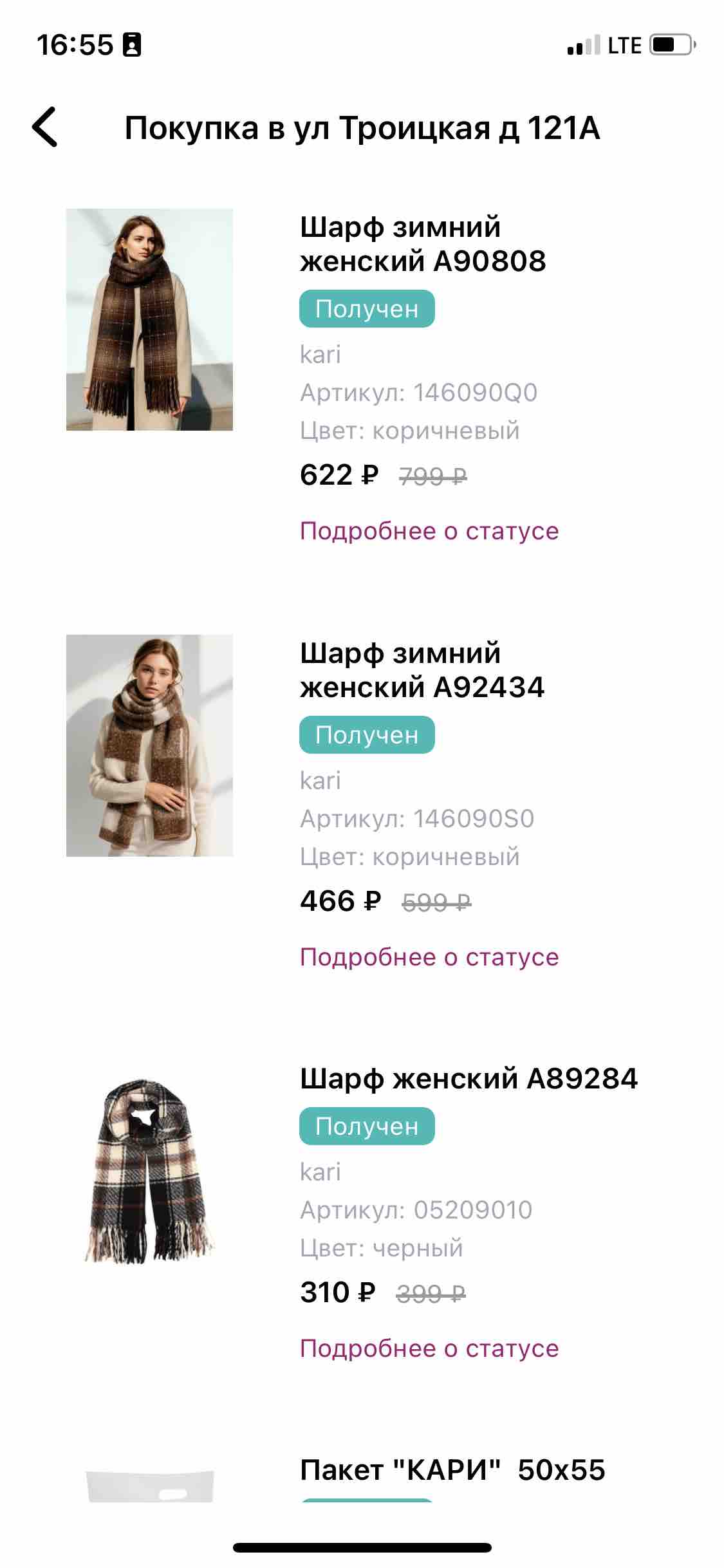This screenshot has width=724, height=1568.
Task: Tap the back arrow to return
Action: click(46, 129)
